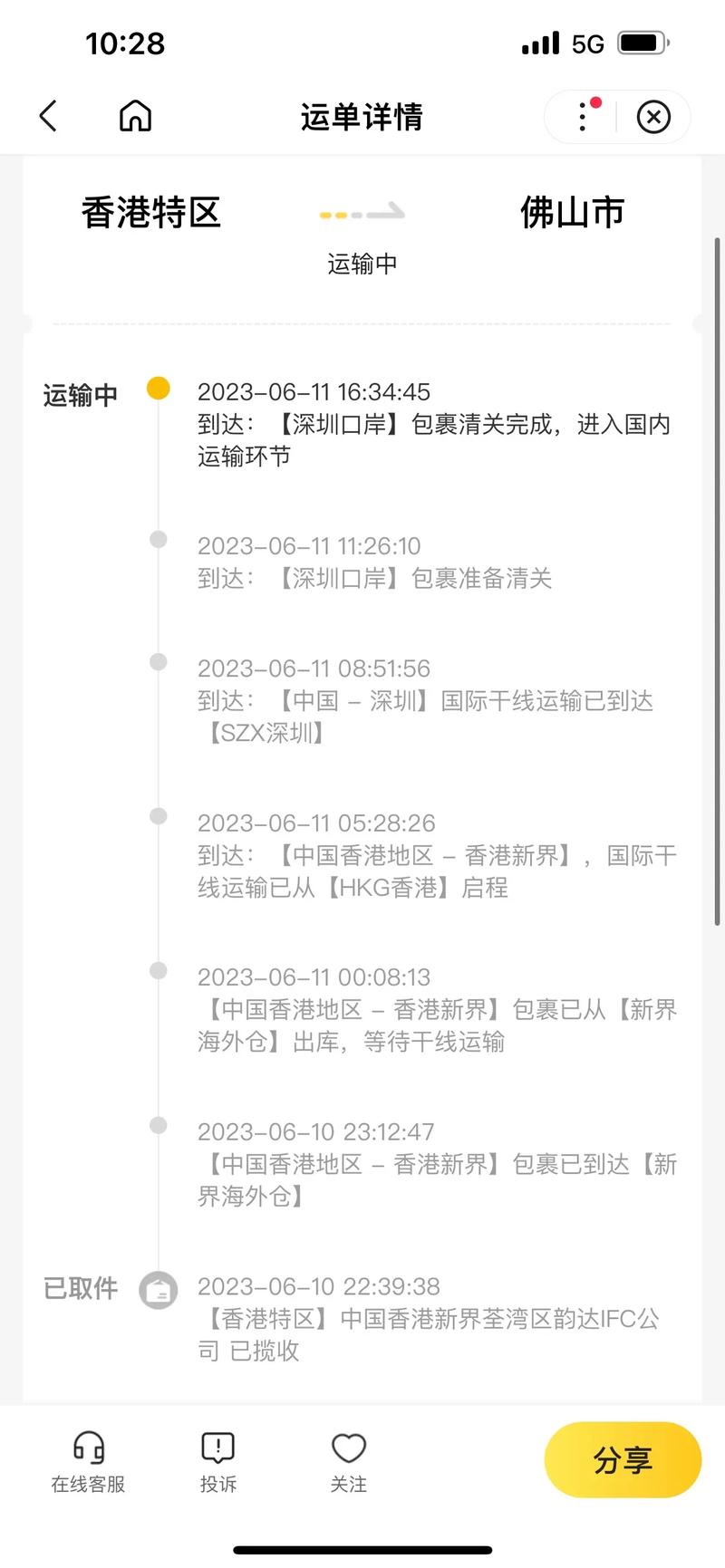725x1568 pixels.
Task: Select the 运单详情 title tab
Action: coord(362,117)
